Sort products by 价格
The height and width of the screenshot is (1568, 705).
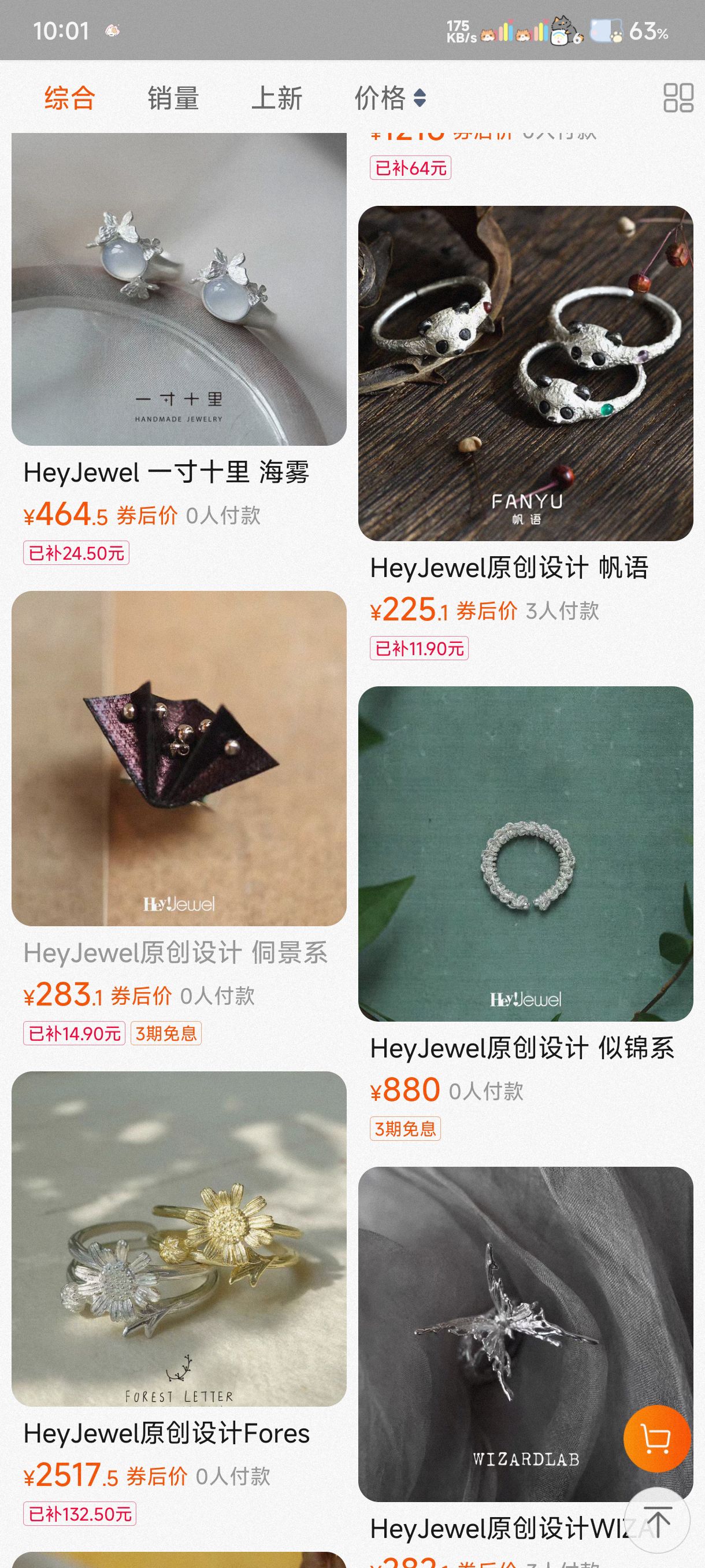390,98
